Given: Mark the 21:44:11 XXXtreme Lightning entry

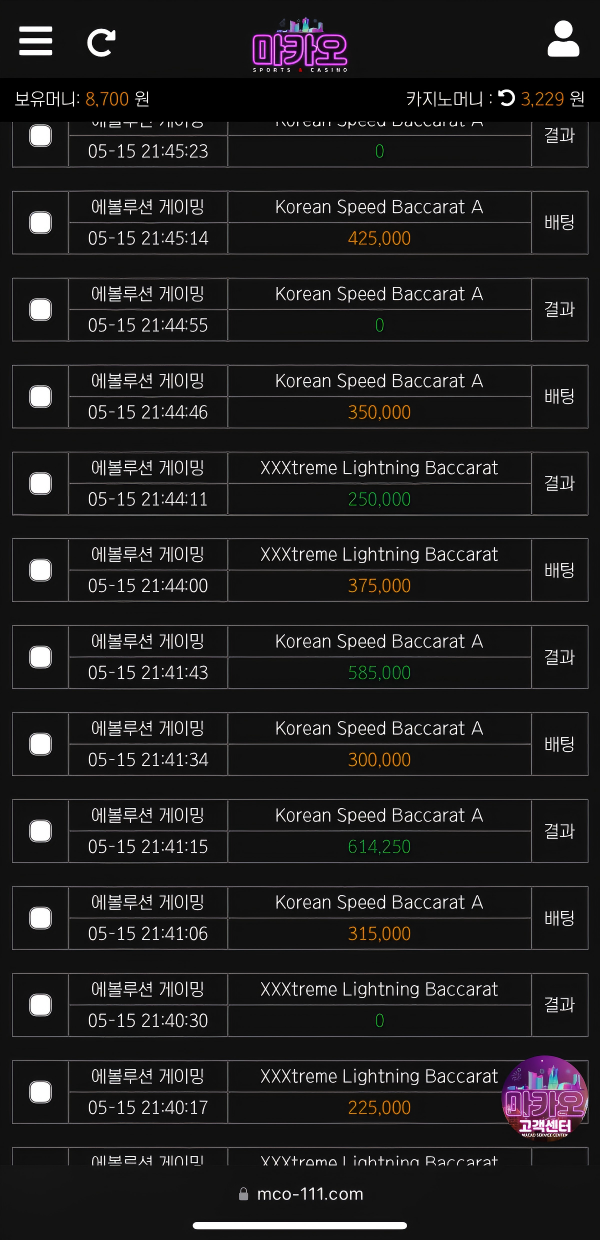Looking at the screenshot, I should coord(40,483).
